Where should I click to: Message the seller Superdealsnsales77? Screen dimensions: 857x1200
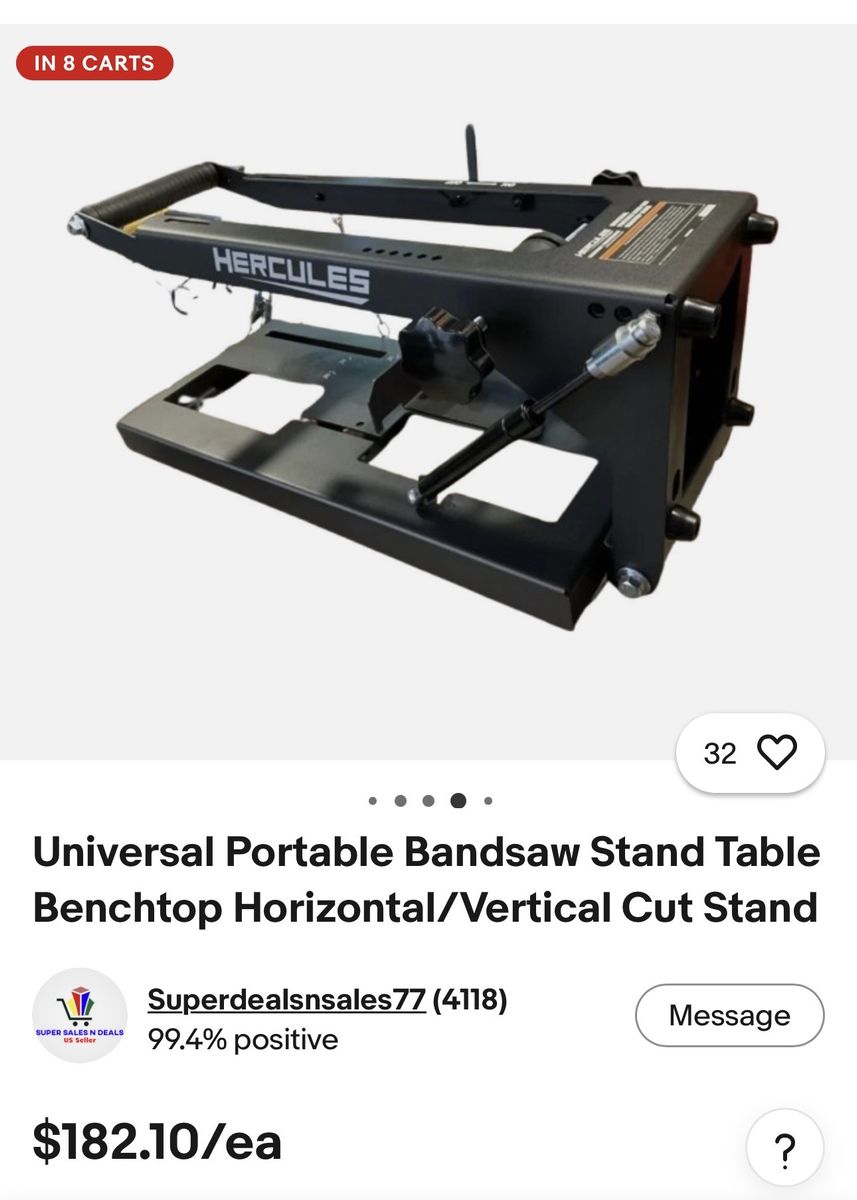tap(729, 1015)
